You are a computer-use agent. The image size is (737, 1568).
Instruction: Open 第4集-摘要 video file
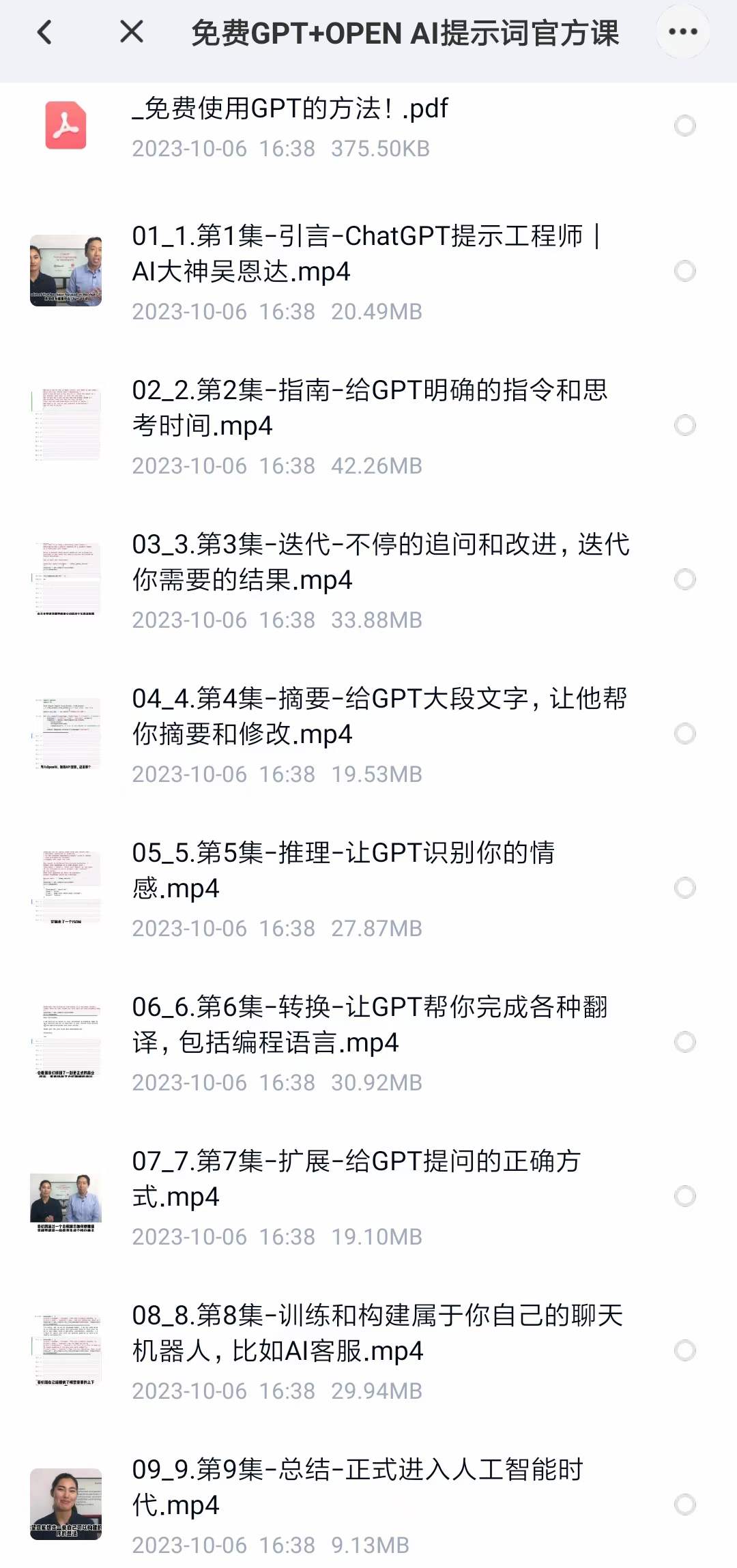pyautogui.click(x=369, y=734)
